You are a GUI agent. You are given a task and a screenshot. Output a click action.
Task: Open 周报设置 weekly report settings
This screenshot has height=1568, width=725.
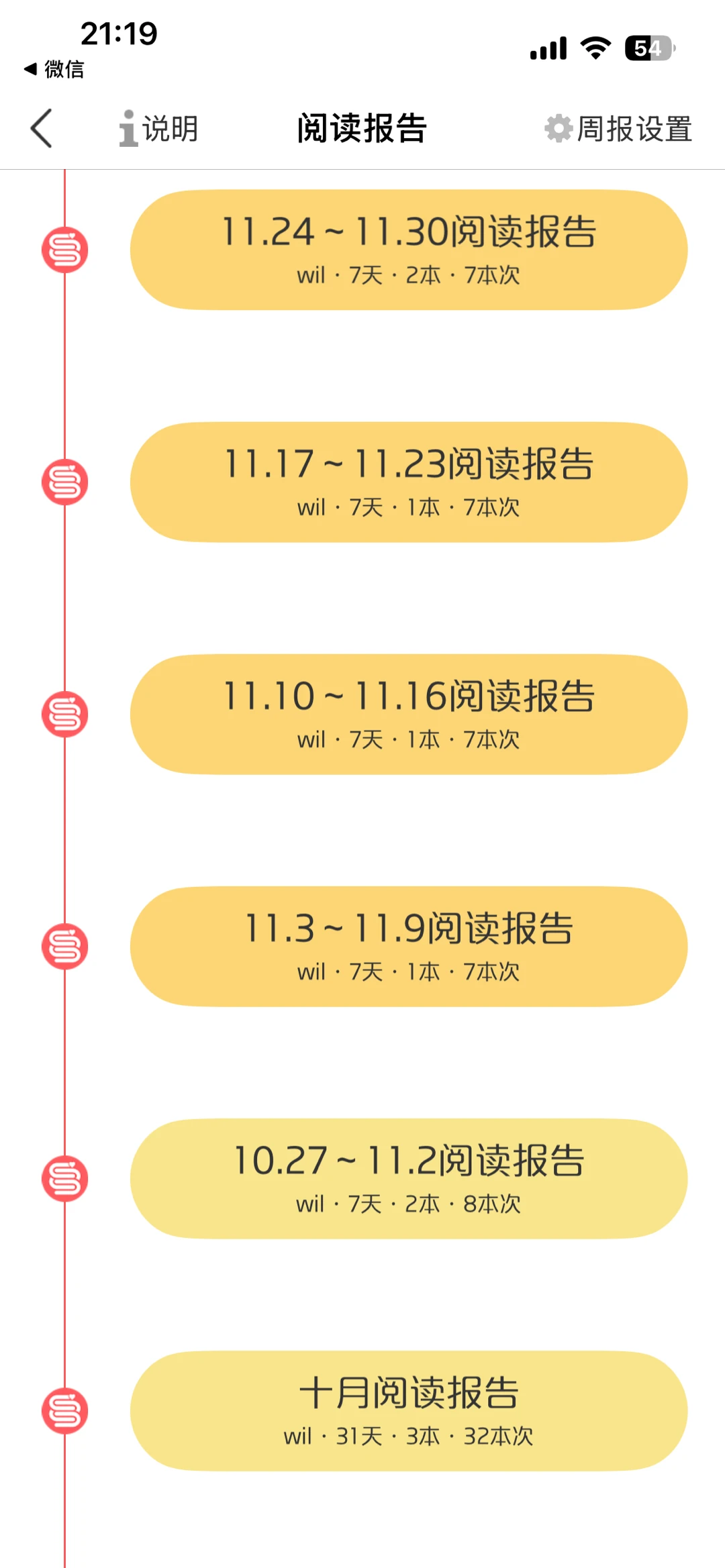pyautogui.click(x=618, y=128)
